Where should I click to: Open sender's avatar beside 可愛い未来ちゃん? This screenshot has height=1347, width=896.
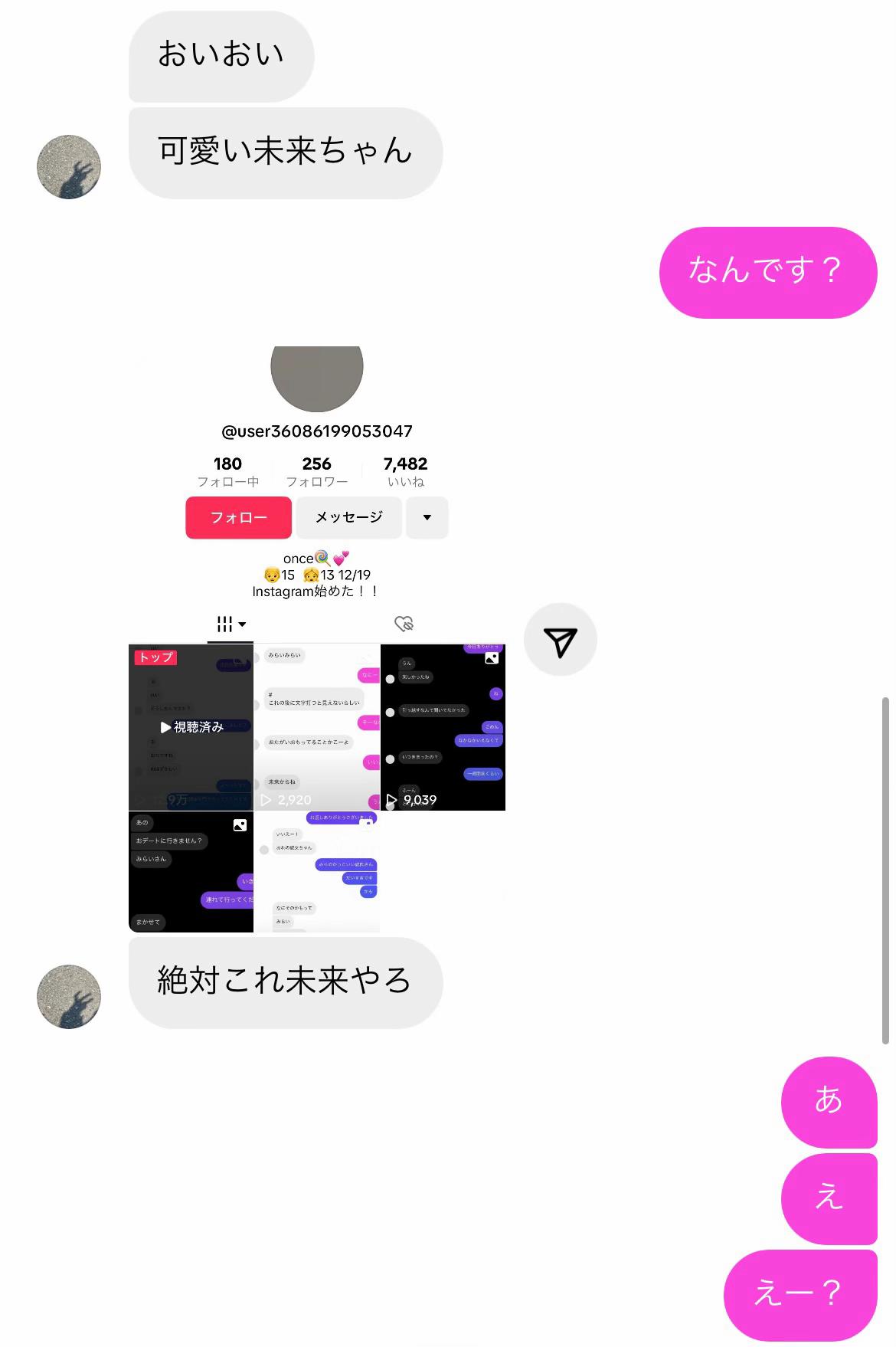pos(69,167)
